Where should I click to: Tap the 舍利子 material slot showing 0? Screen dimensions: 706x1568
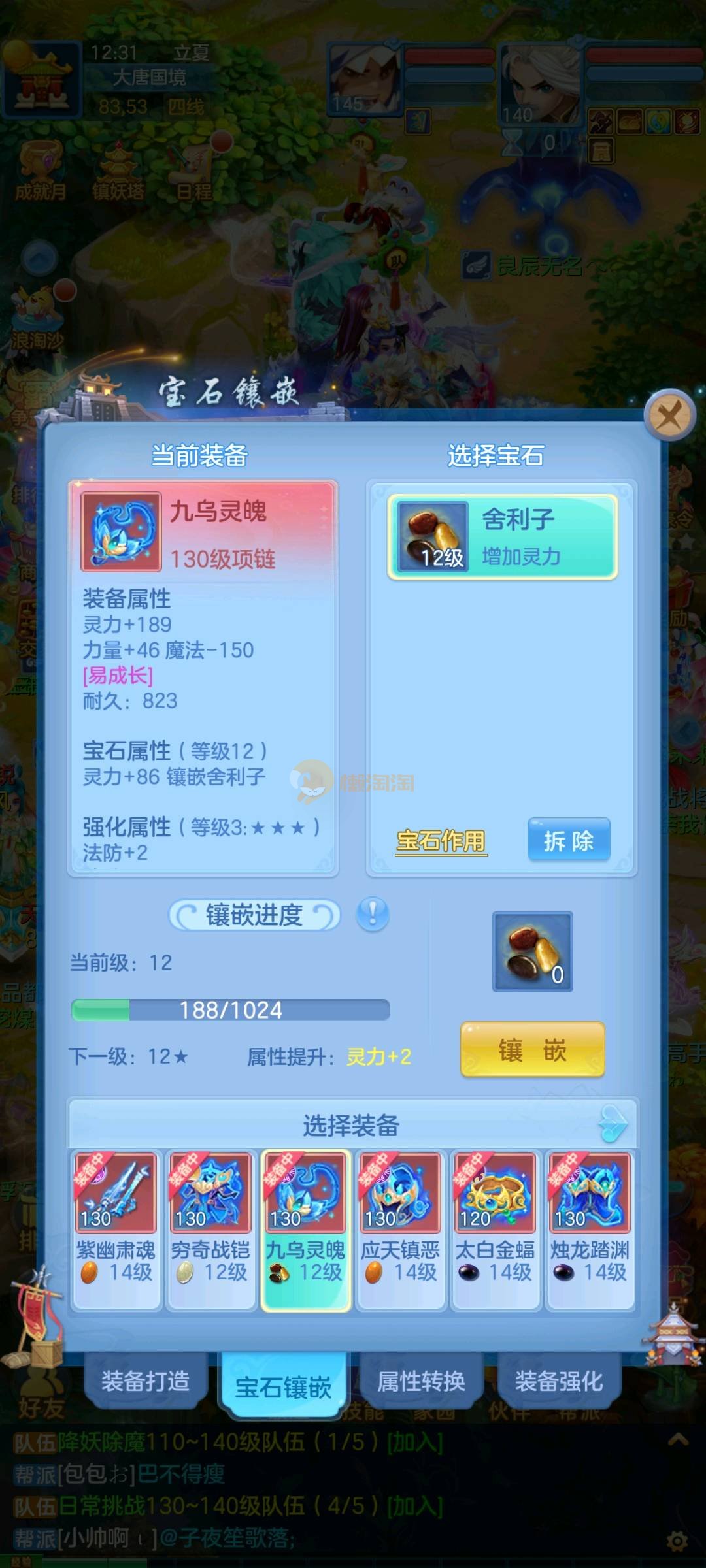tap(532, 951)
